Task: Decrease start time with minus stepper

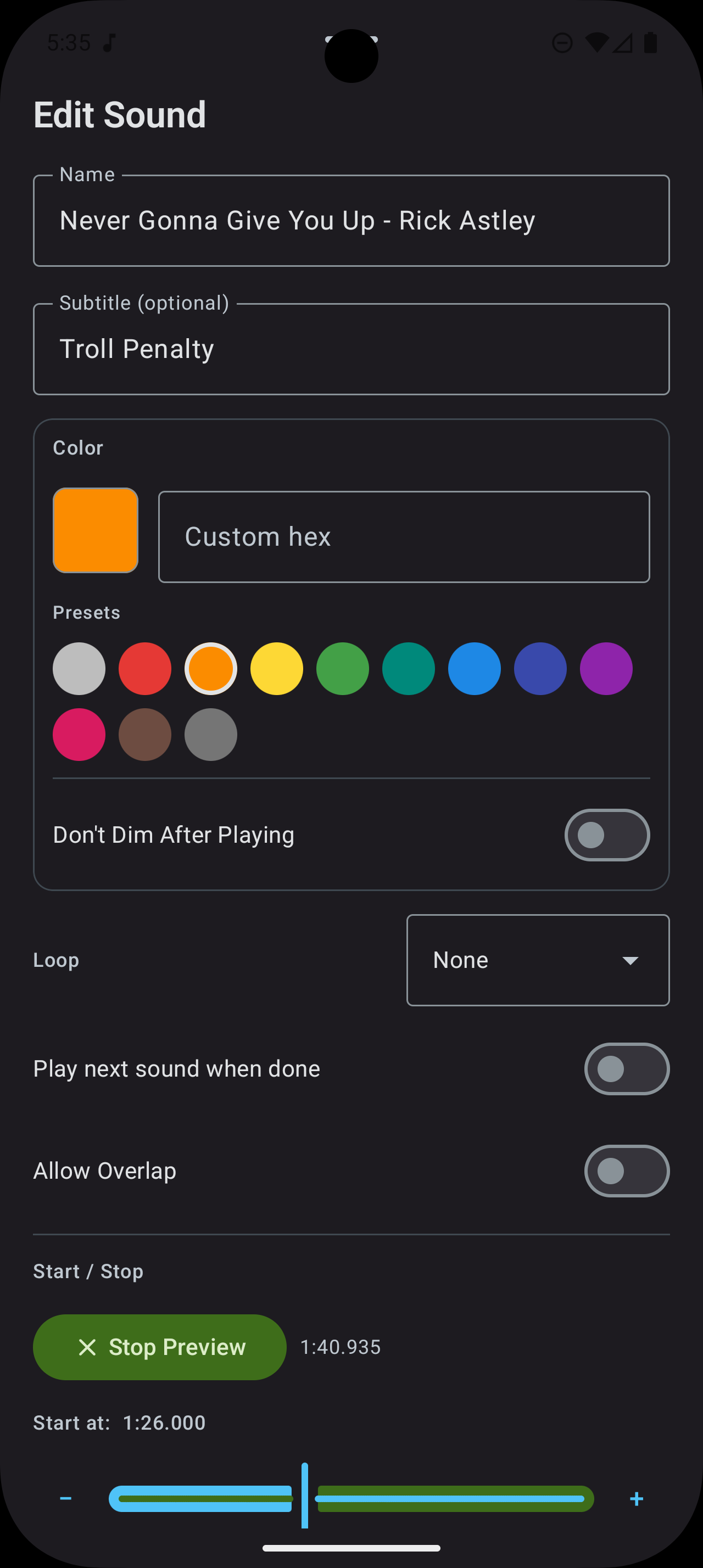Action: tap(67, 1499)
